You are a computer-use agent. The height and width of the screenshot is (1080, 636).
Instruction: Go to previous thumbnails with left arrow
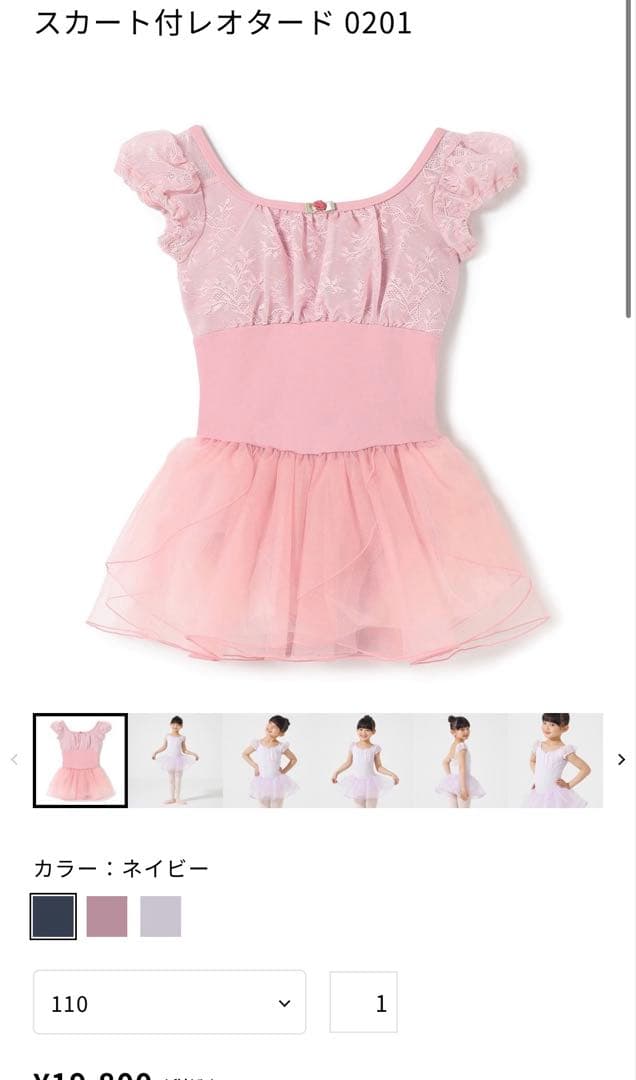(14, 760)
